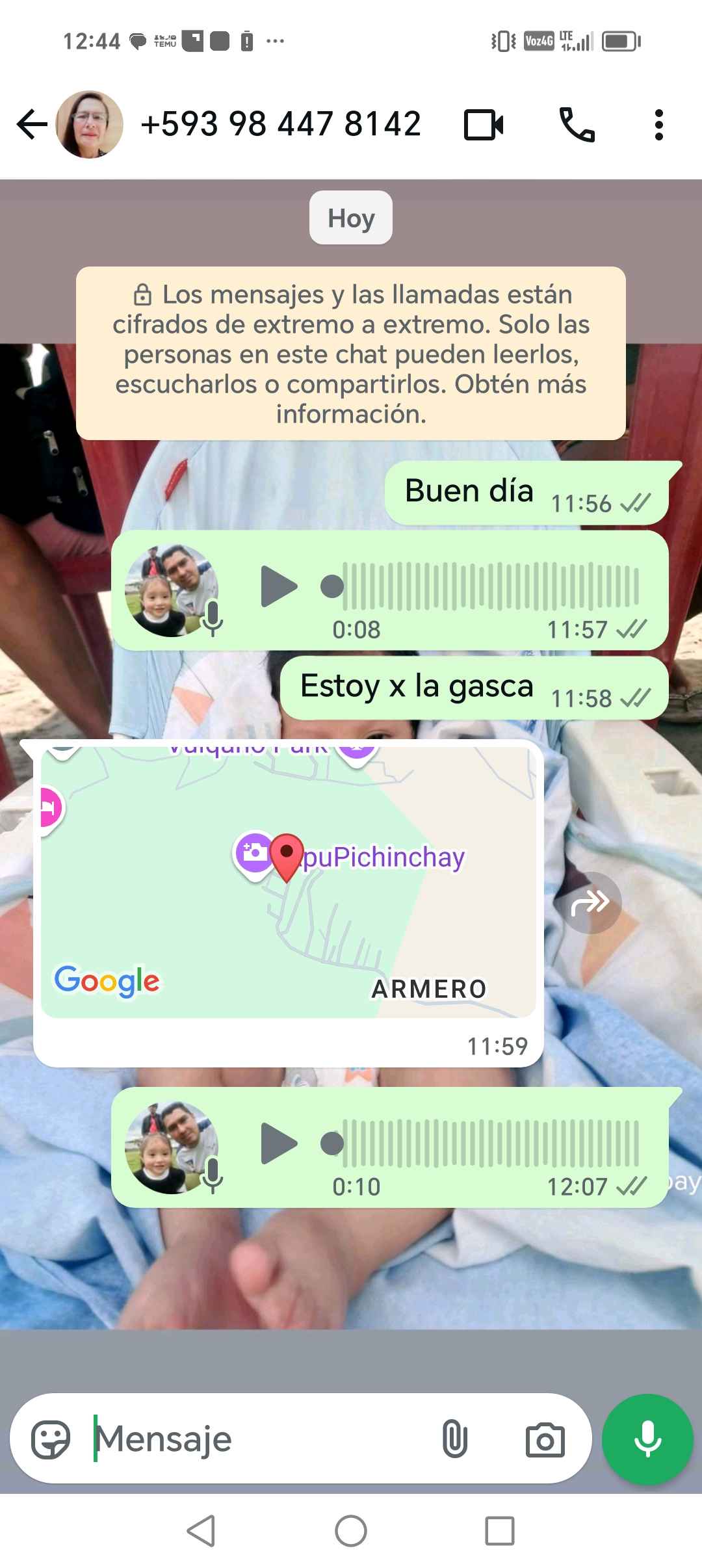Open the emoji and sticker picker

[x=51, y=1440]
